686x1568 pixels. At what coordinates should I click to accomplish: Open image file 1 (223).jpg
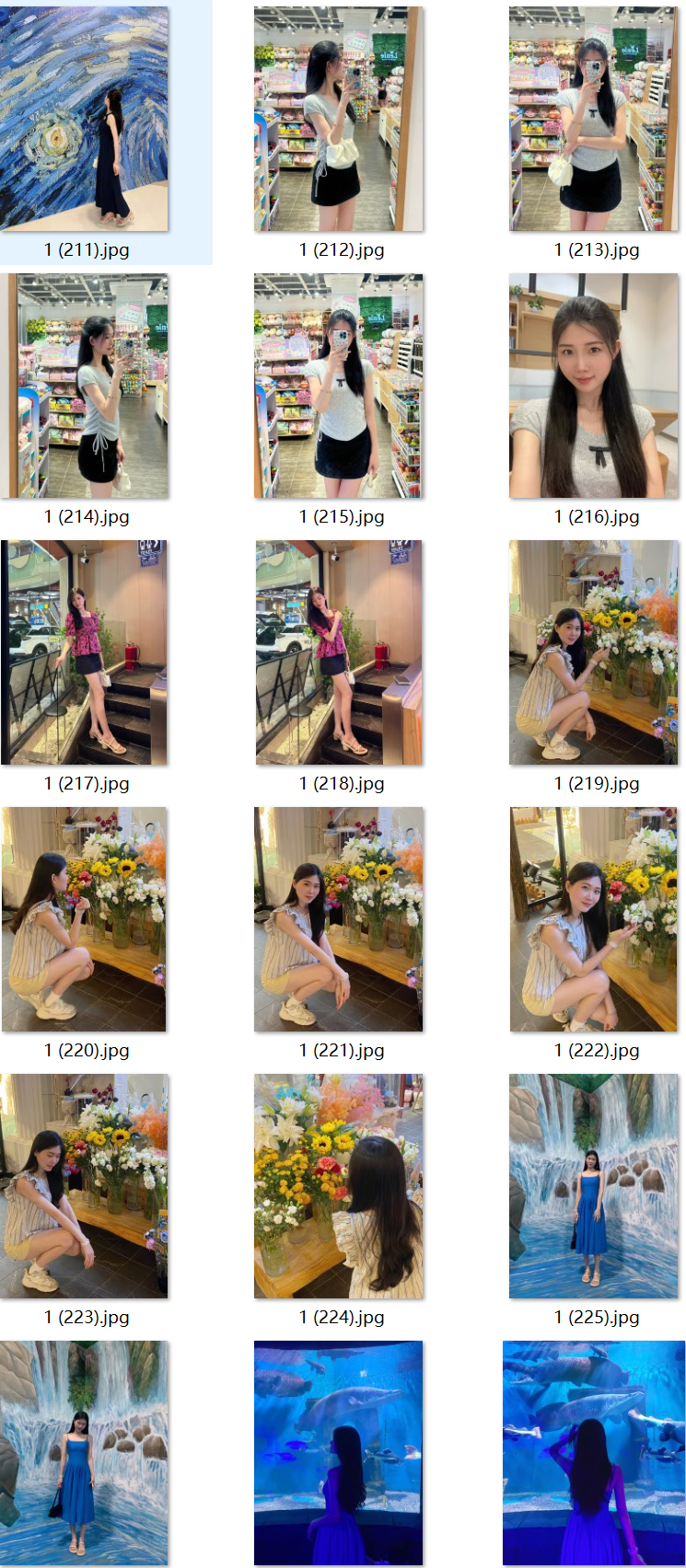(x=85, y=1187)
